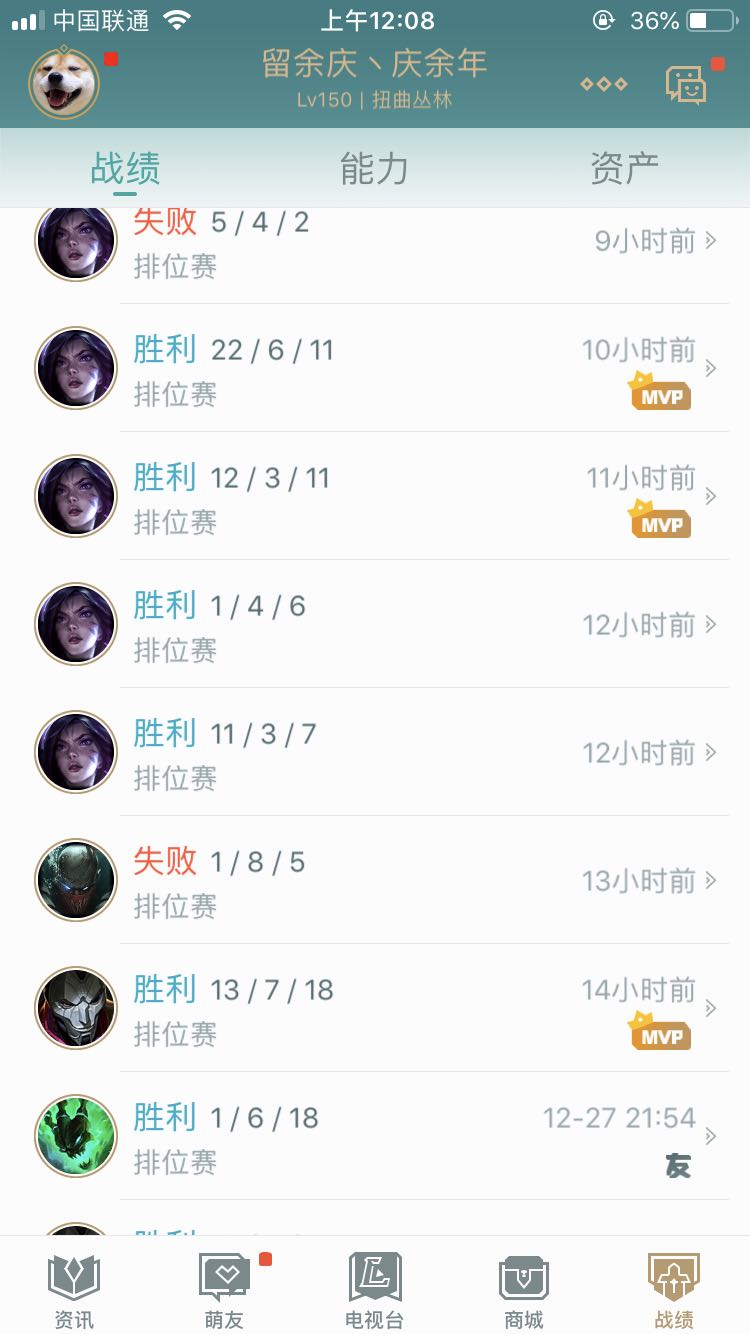View the 1 / 4 / 6 victory match details

point(375,624)
